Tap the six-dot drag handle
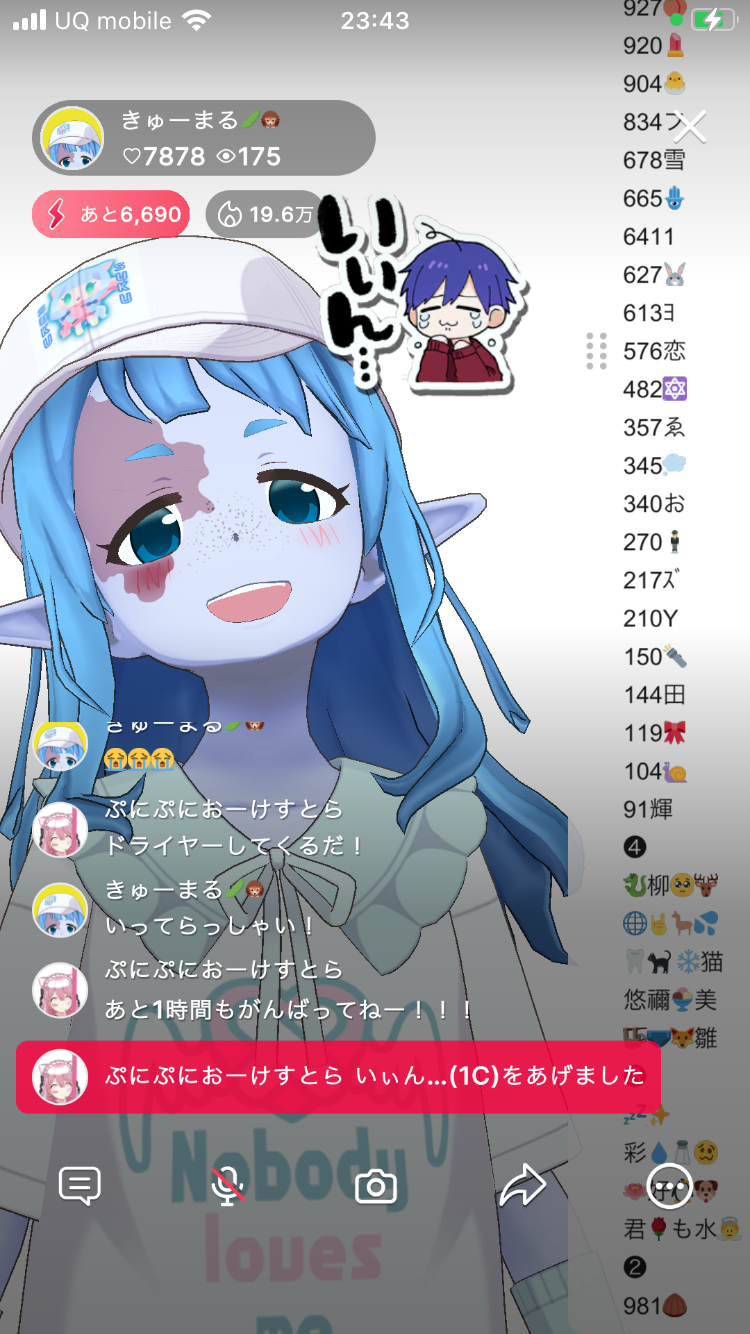This screenshot has height=1334, width=750. [596, 351]
